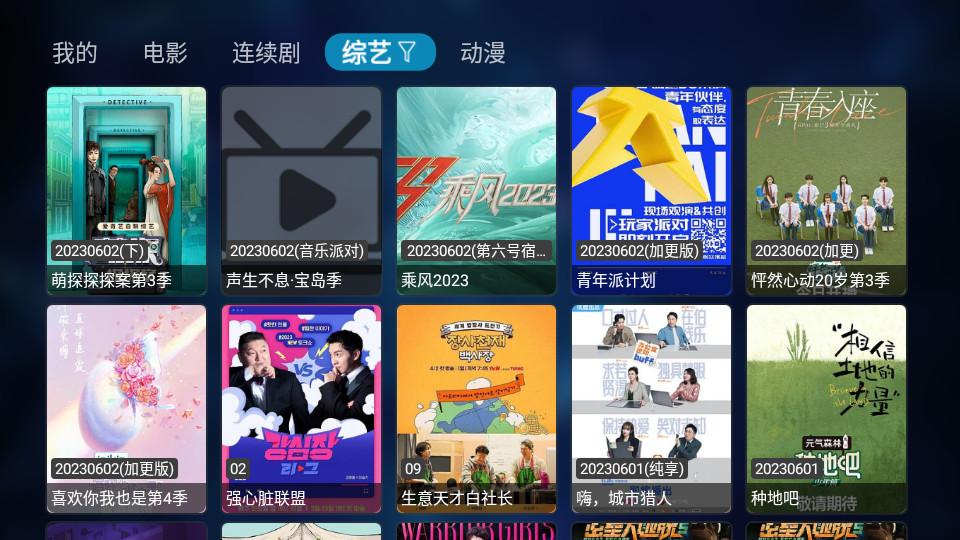960x540 pixels.
Task: View 怦然心动20岁第3季
Action: click(826, 190)
